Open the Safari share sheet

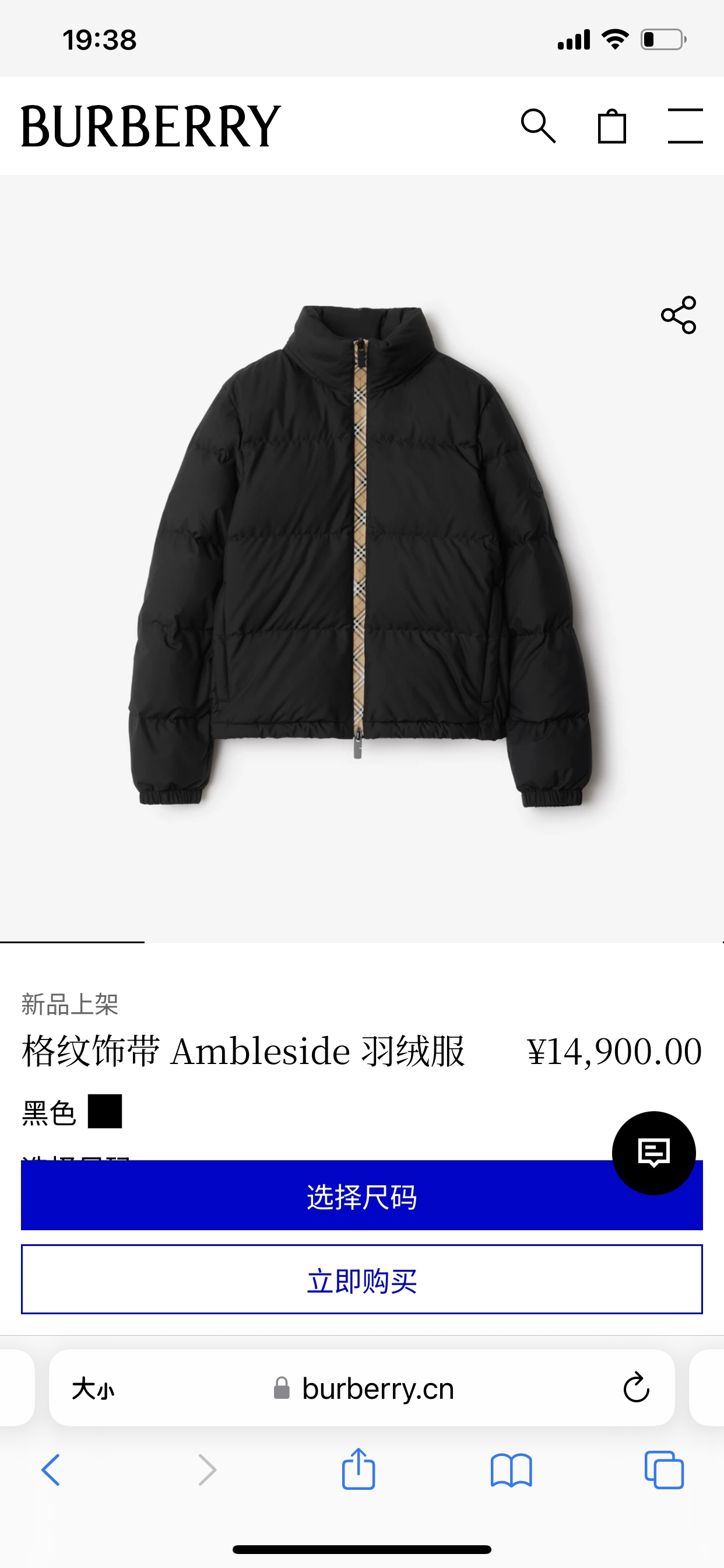(359, 1469)
